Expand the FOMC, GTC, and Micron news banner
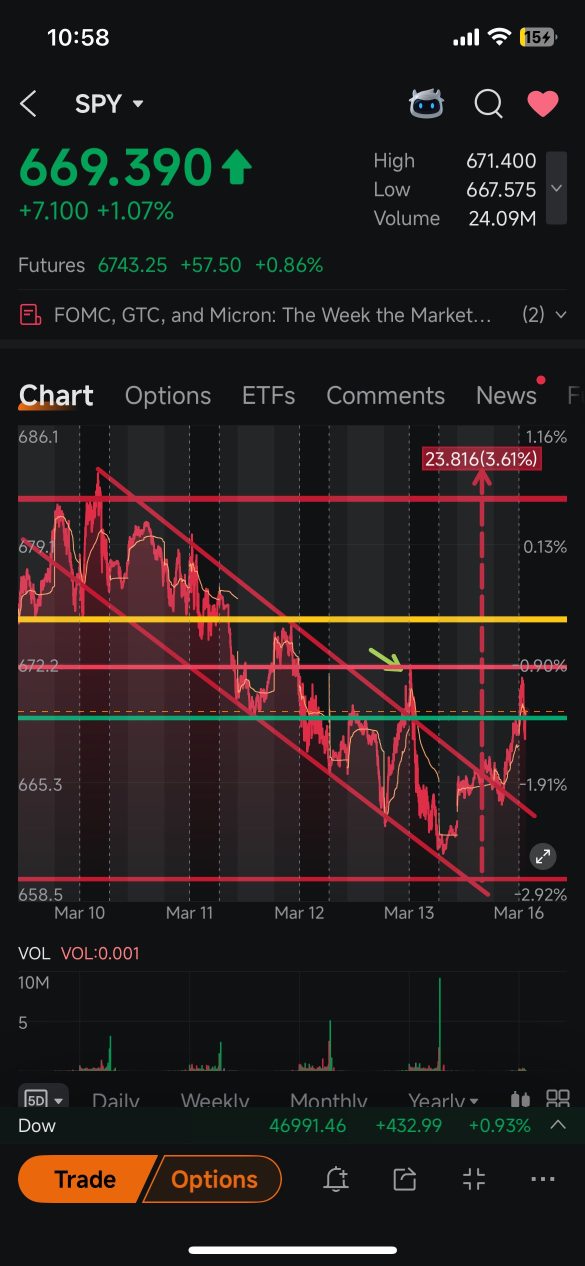The height and width of the screenshot is (1266, 585). click(292, 315)
